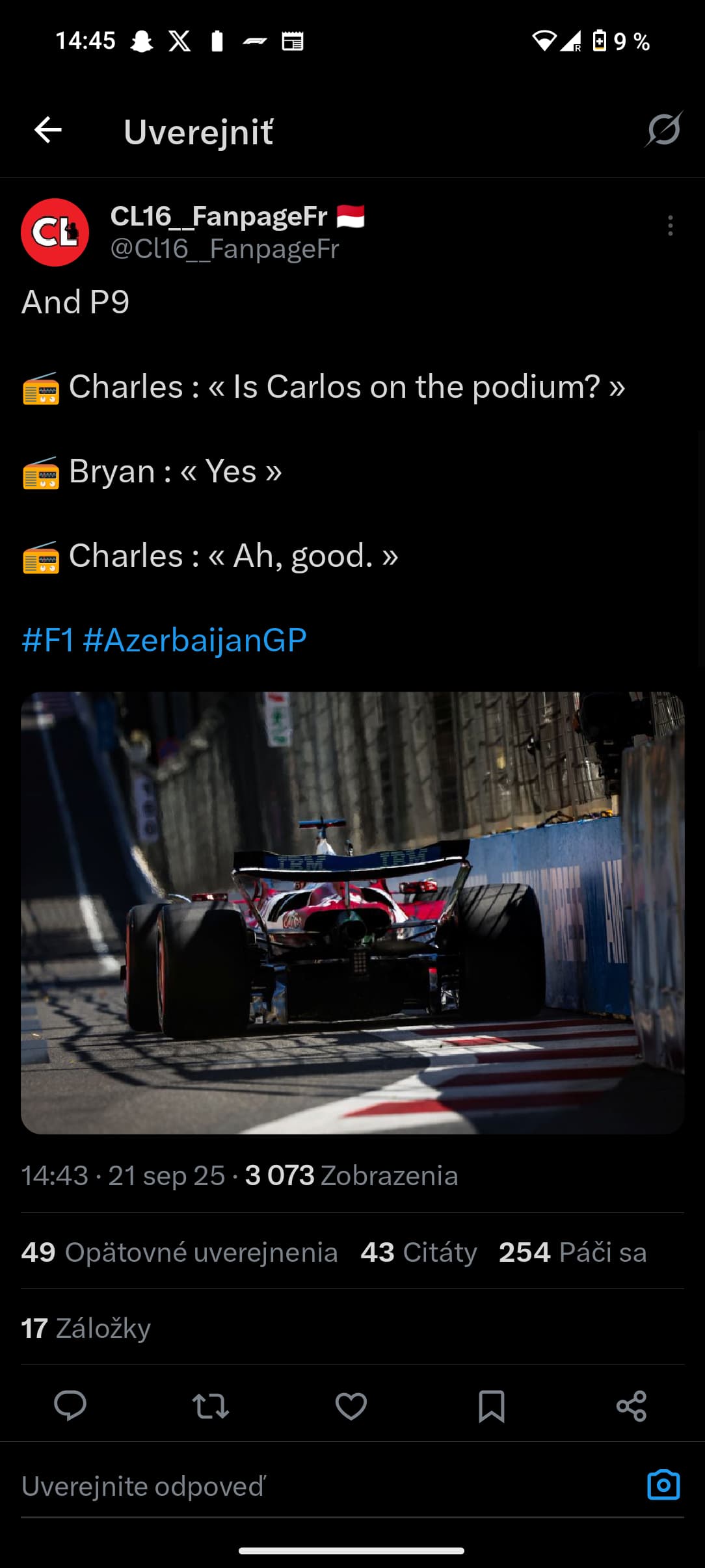Repost this post
Image resolution: width=705 pixels, height=1568 pixels.
[x=211, y=1406]
